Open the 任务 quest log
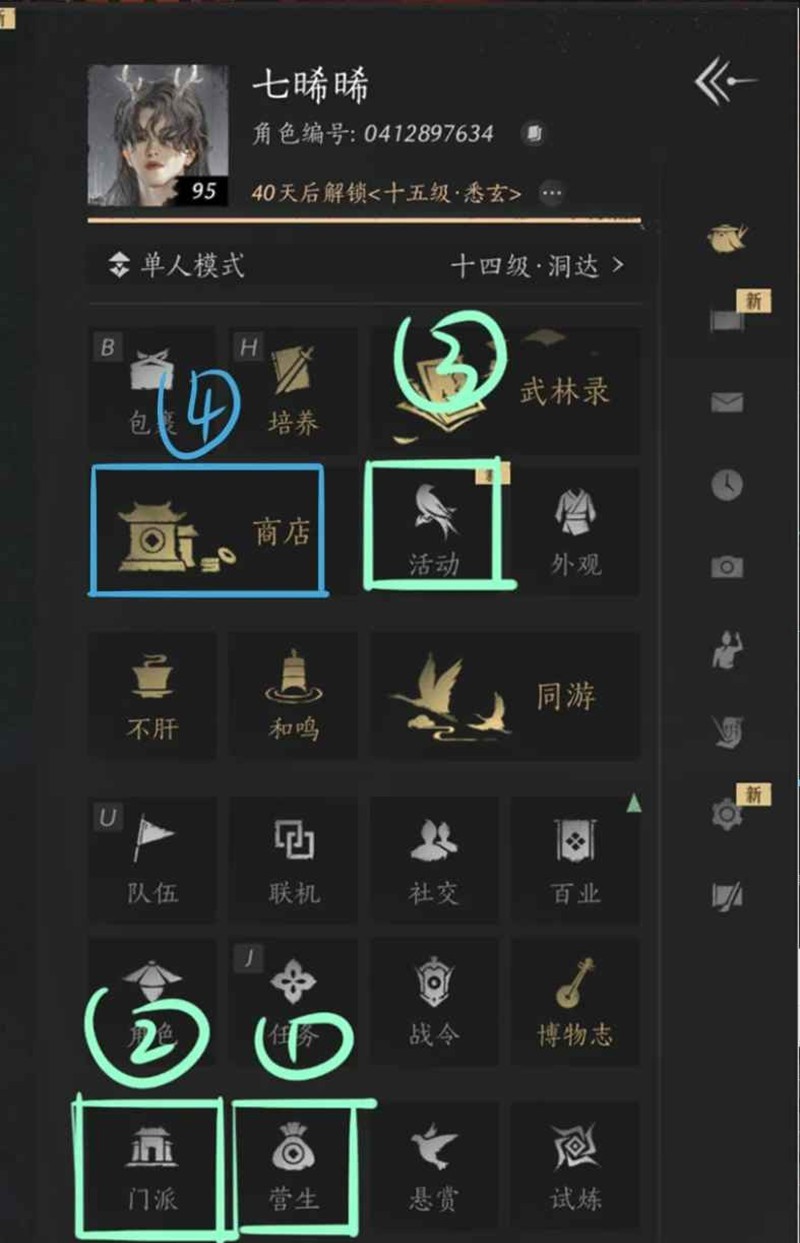This screenshot has width=800, height=1243. click(x=292, y=1001)
